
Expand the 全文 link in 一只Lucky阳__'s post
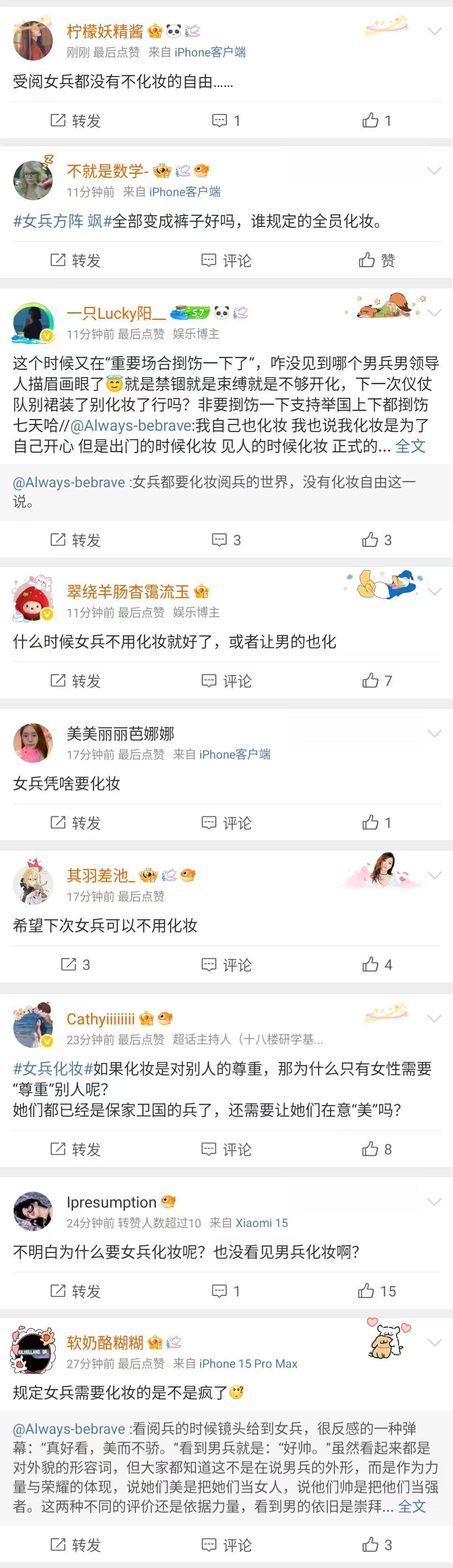click(x=410, y=446)
